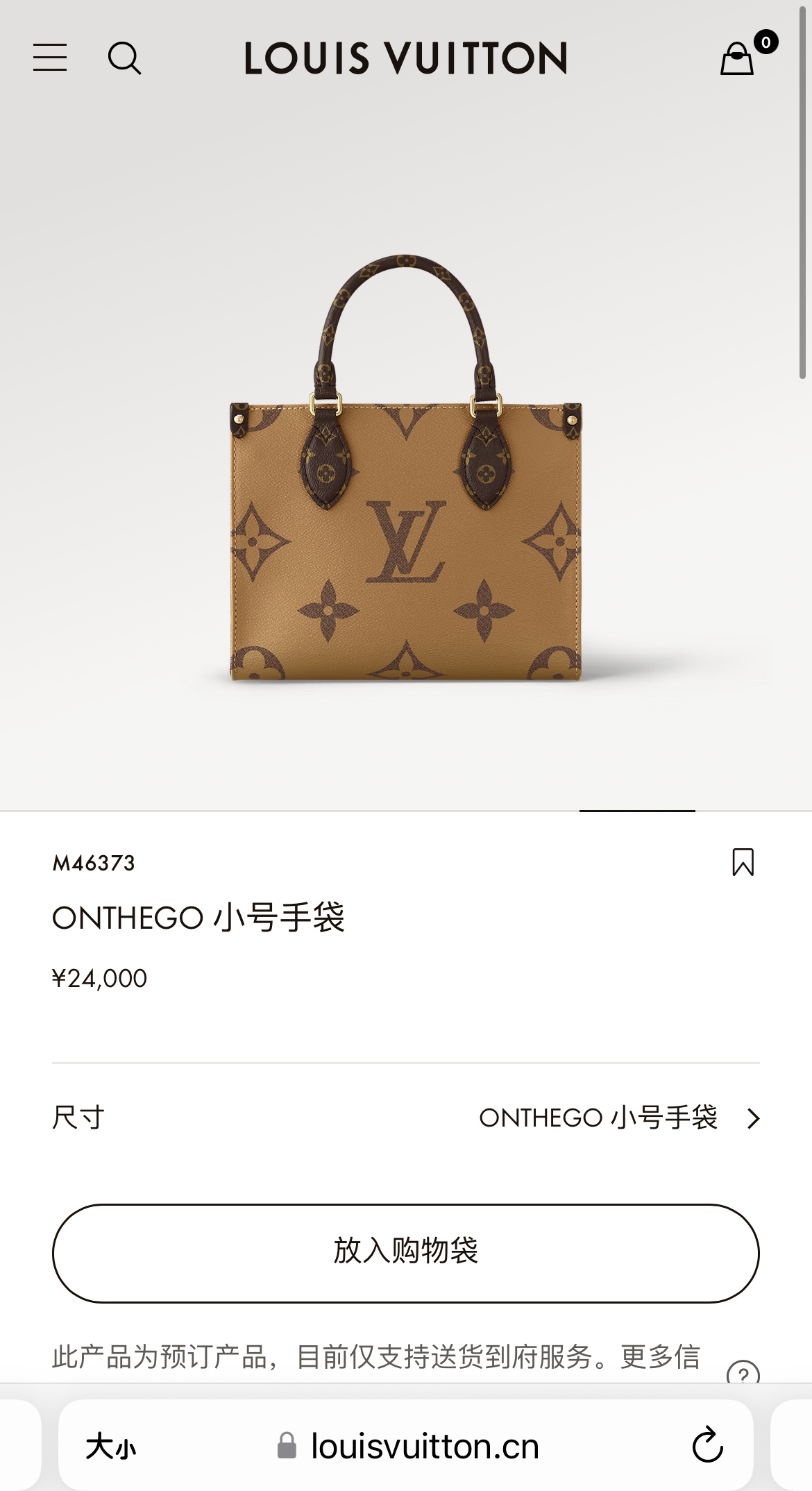Screen dimensions: 812x1491
Task: Open the help question mark icon
Action: pos(743,1373)
